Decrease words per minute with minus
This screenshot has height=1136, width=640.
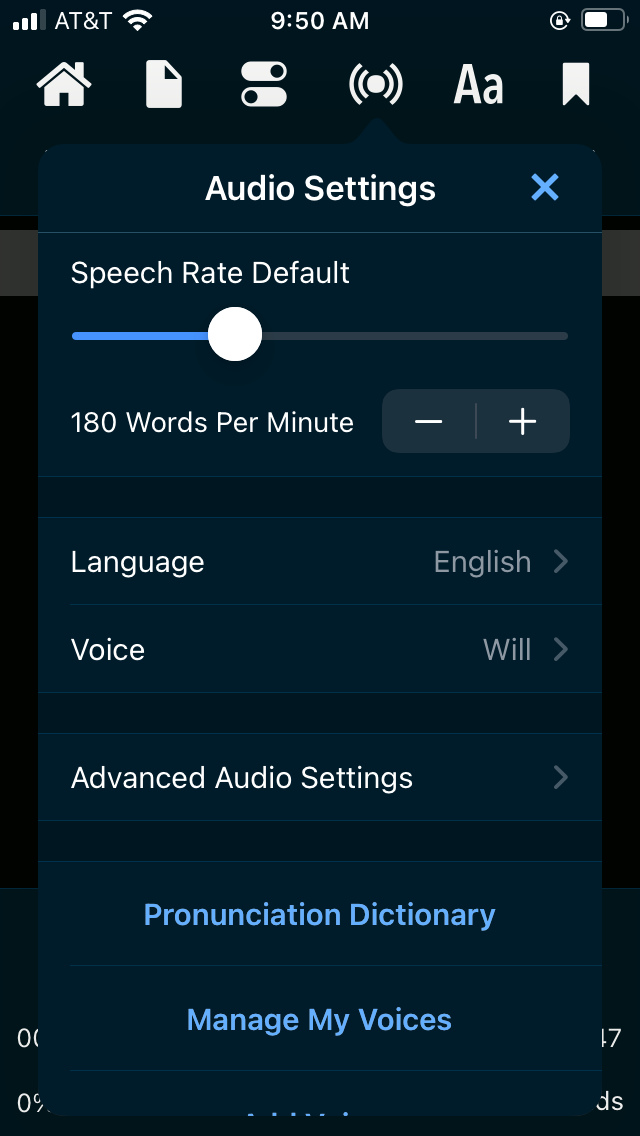(x=429, y=422)
